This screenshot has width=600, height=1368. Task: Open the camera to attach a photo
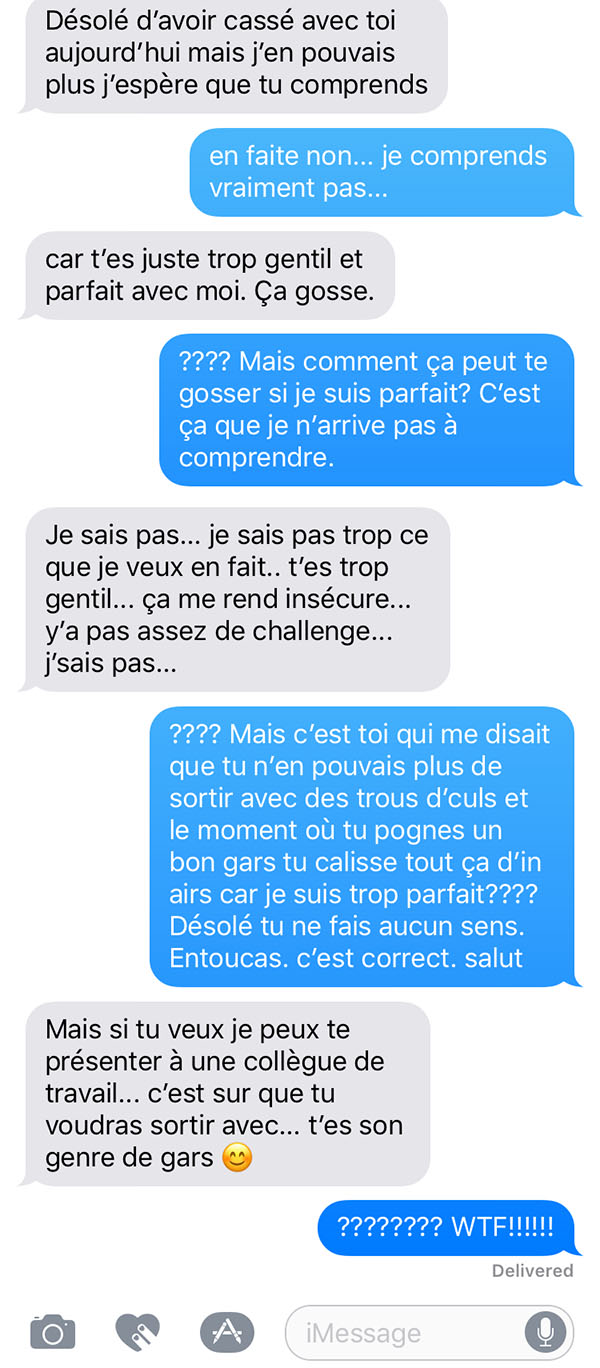(53, 1332)
